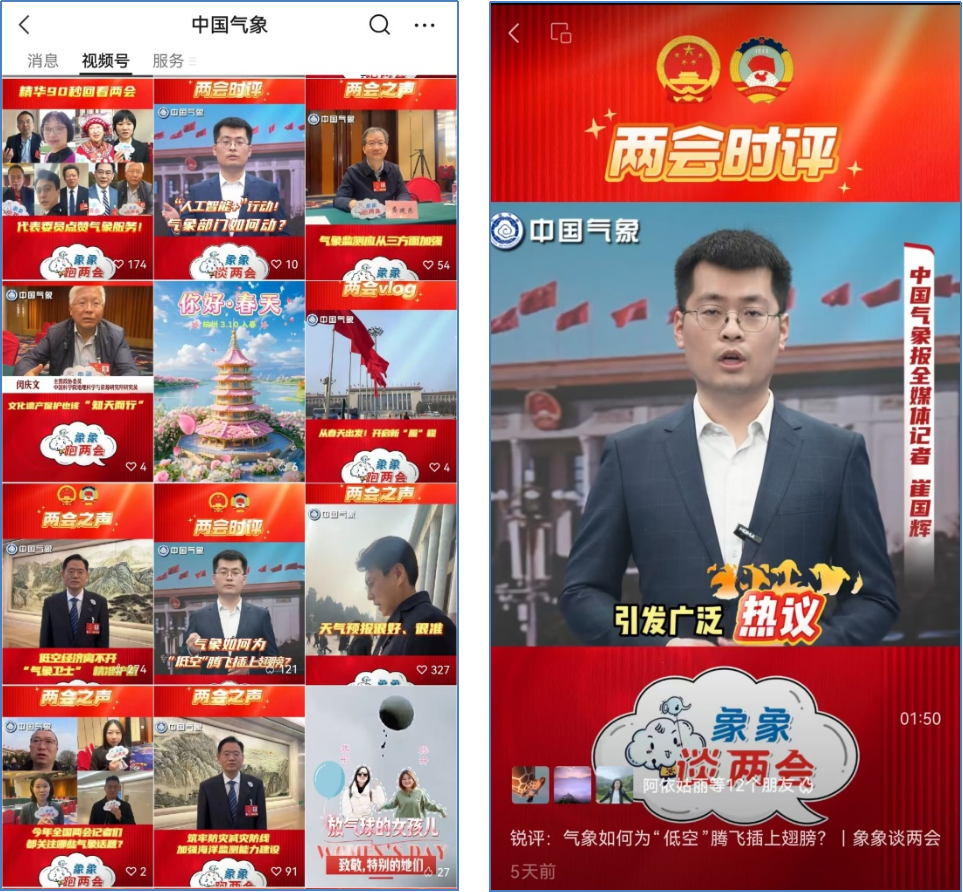Open the 精华90秒回看两会 video

click(78, 180)
